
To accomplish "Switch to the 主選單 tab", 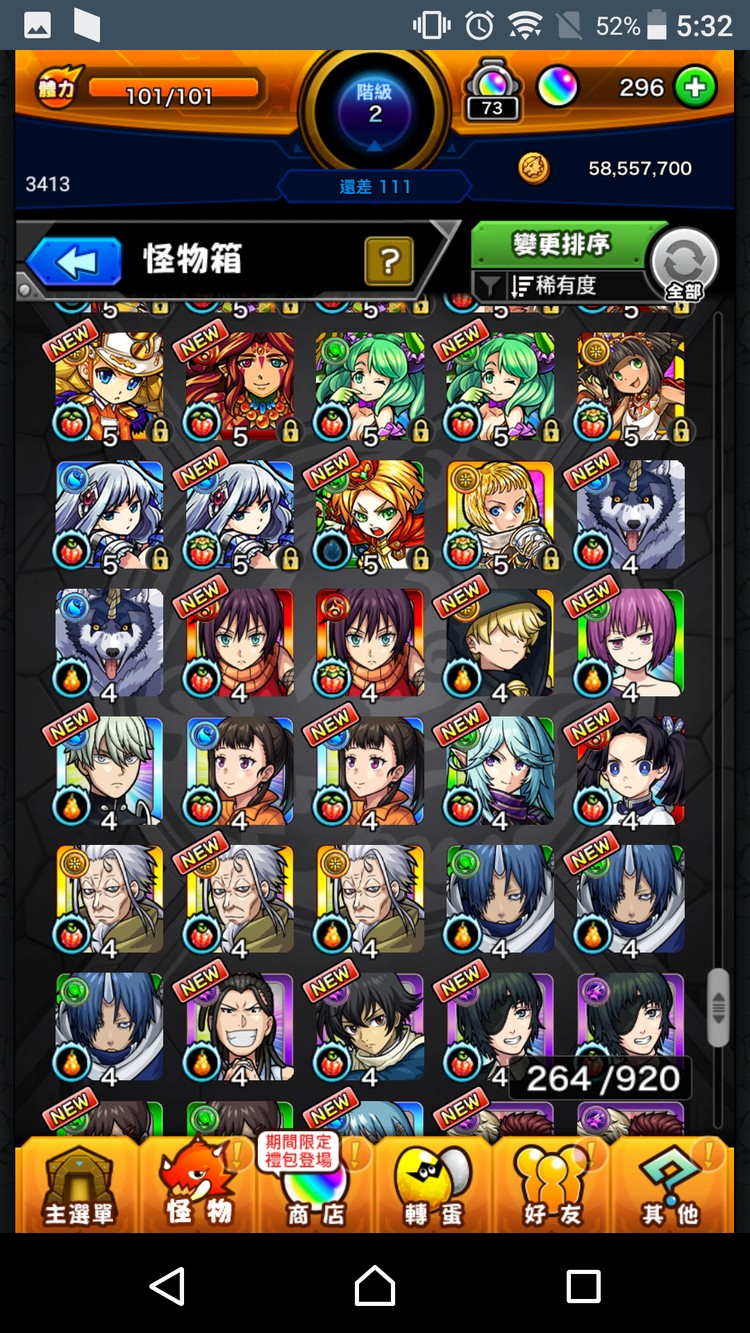I will coord(78,1187).
